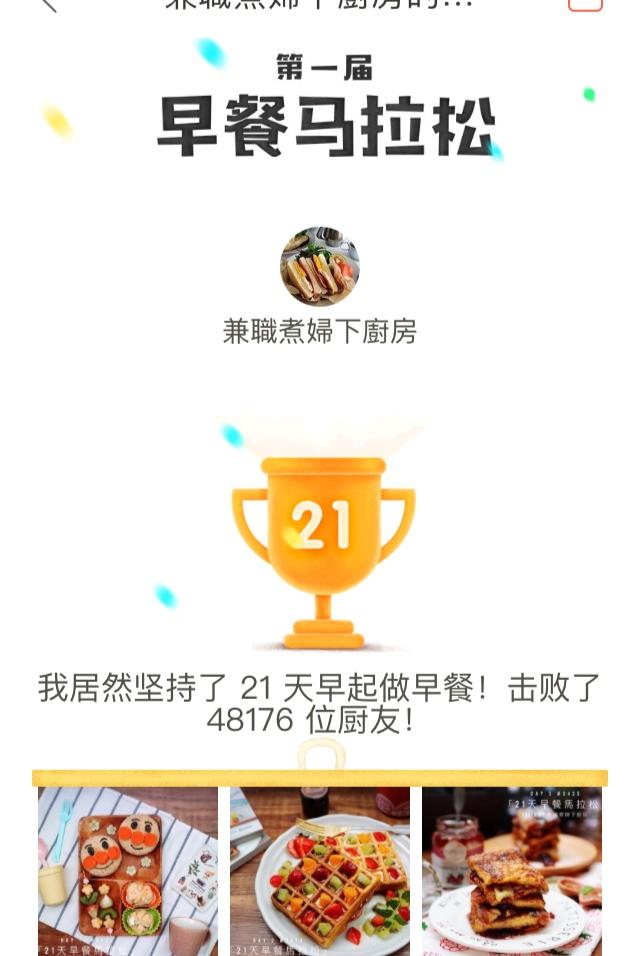Viewport: 640px width, 956px height.
Task: Open the fruit waffle breakfast photo
Action: [320, 871]
